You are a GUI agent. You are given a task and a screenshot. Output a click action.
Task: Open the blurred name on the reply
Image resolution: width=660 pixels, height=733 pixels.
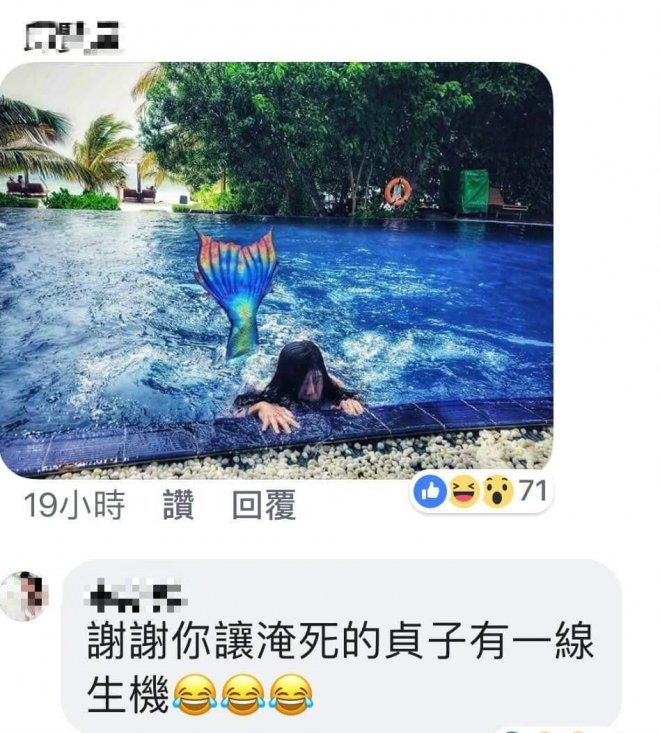tap(134, 598)
